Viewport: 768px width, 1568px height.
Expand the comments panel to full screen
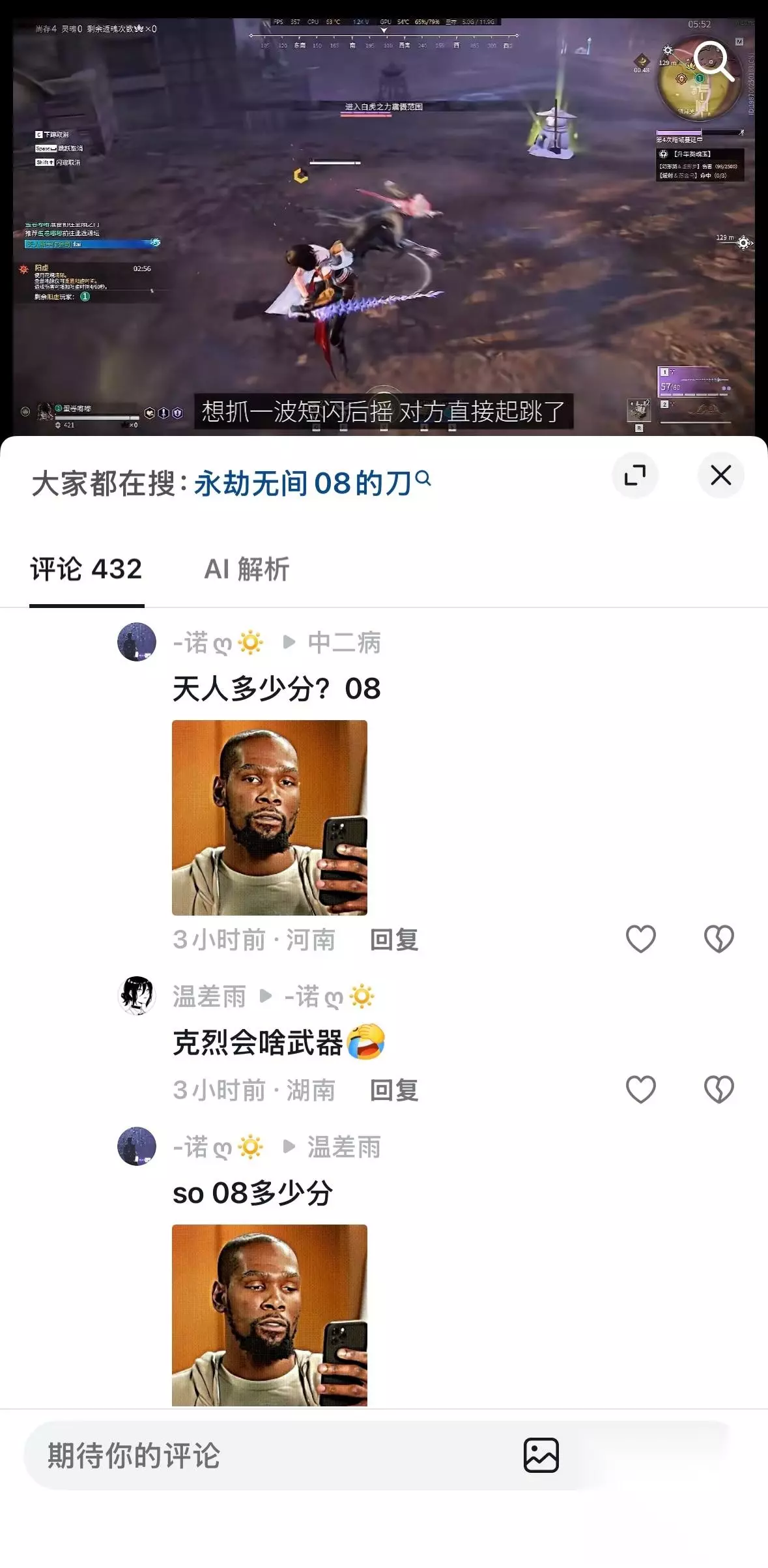634,475
